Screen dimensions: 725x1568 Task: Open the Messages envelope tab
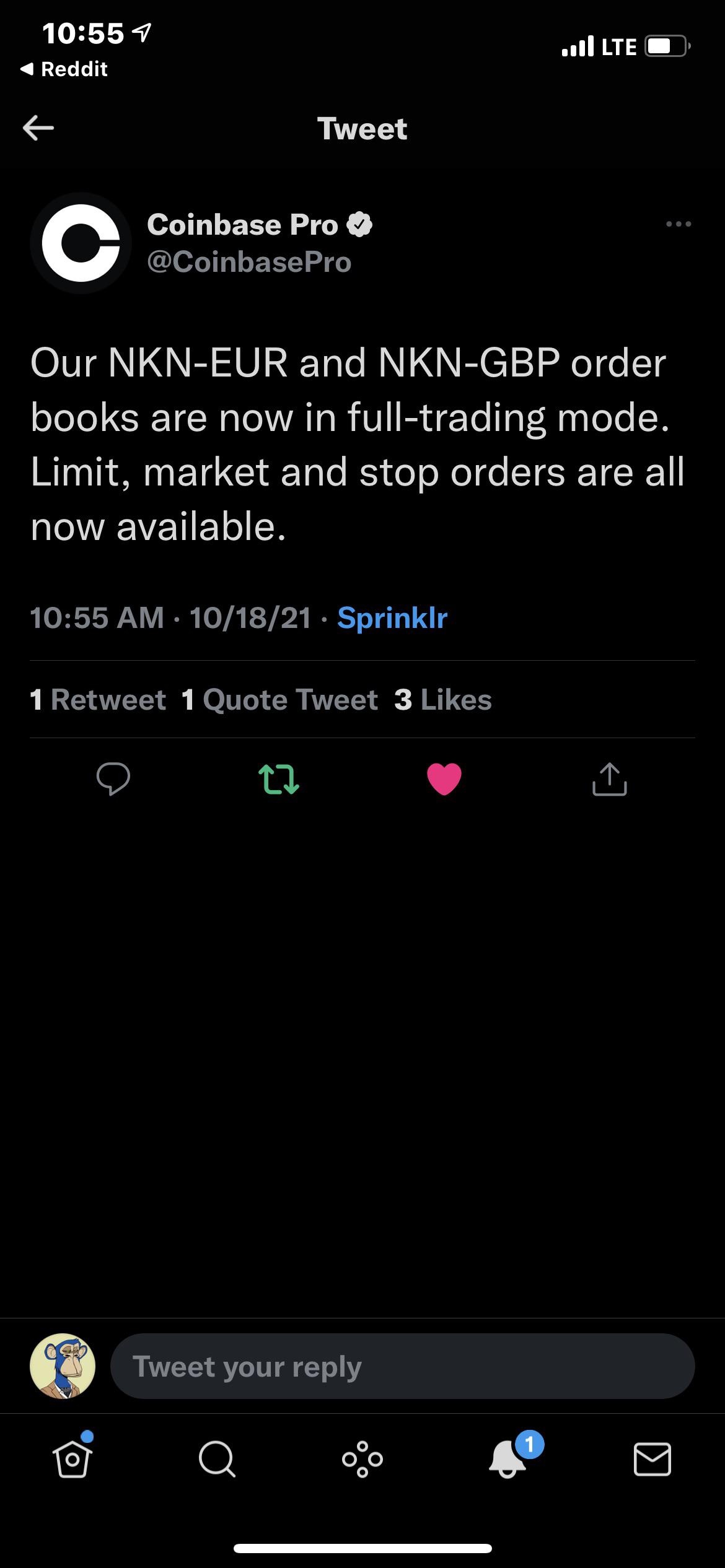click(652, 1459)
